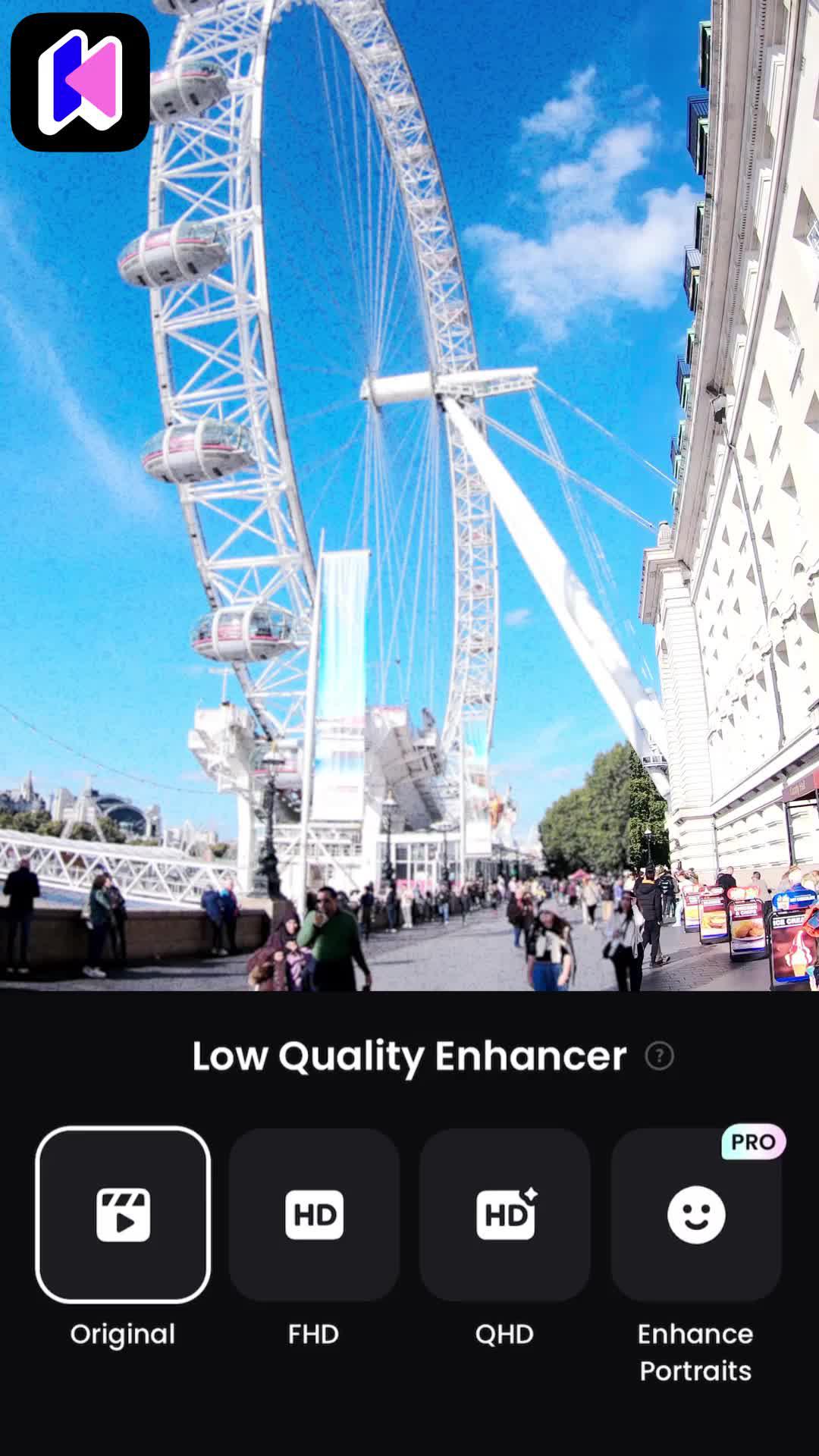
Task: Tap the highlighted Original tile border
Action: coord(123,1214)
